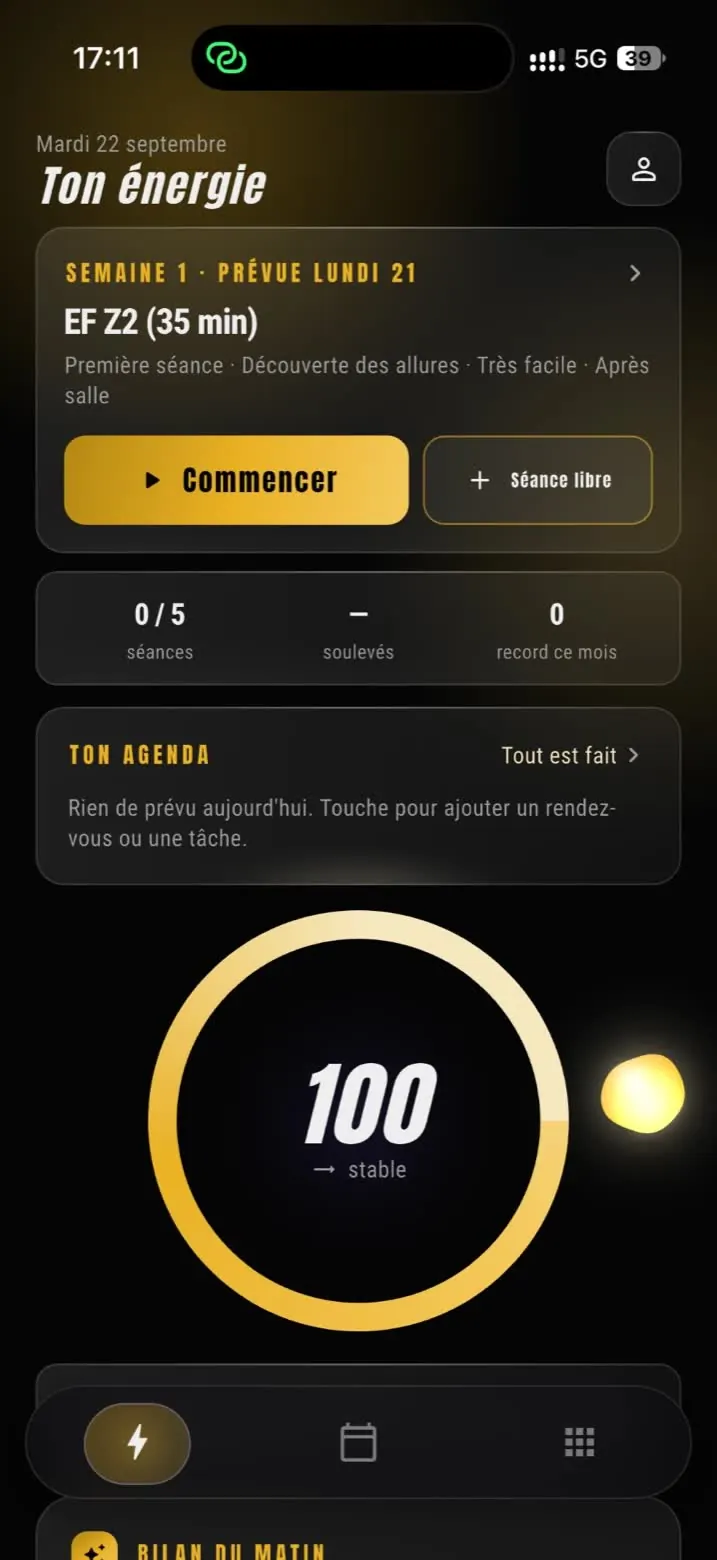The height and width of the screenshot is (1560, 717).
Task: Switch to the calendar tab
Action: click(358, 1443)
